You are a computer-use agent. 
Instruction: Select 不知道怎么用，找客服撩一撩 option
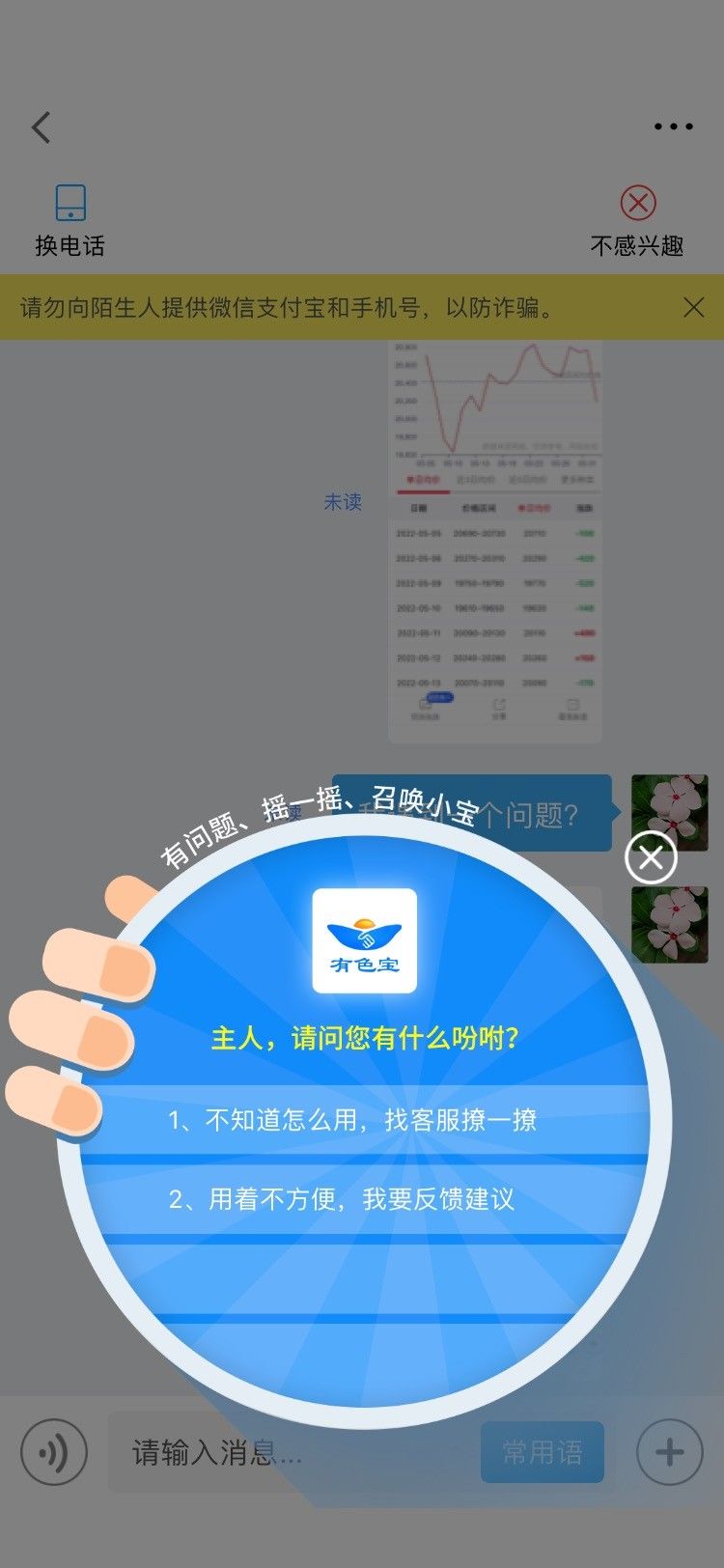pyautogui.click(x=352, y=1120)
